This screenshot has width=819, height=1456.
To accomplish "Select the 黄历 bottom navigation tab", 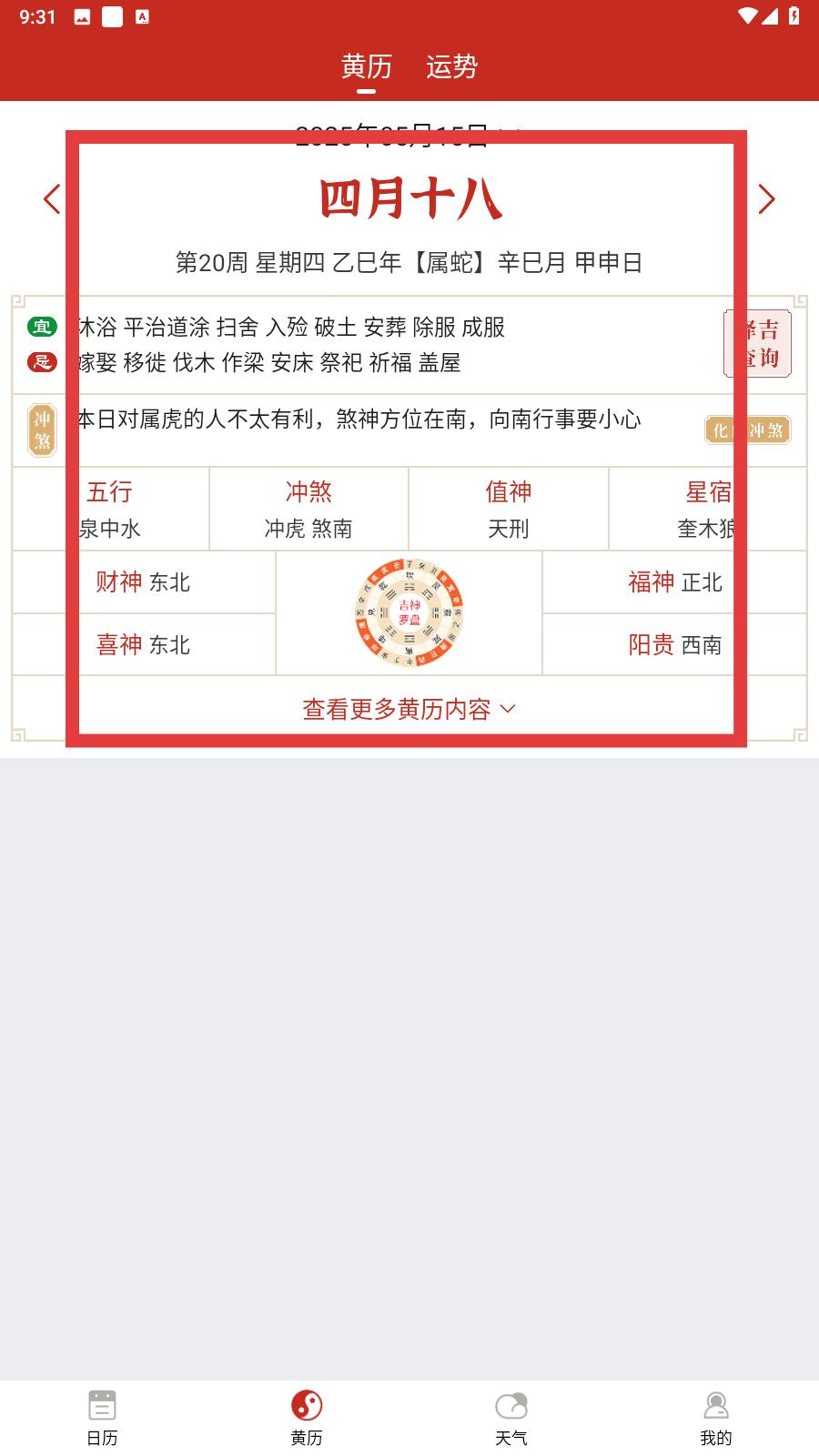I will pyautogui.click(x=307, y=1416).
